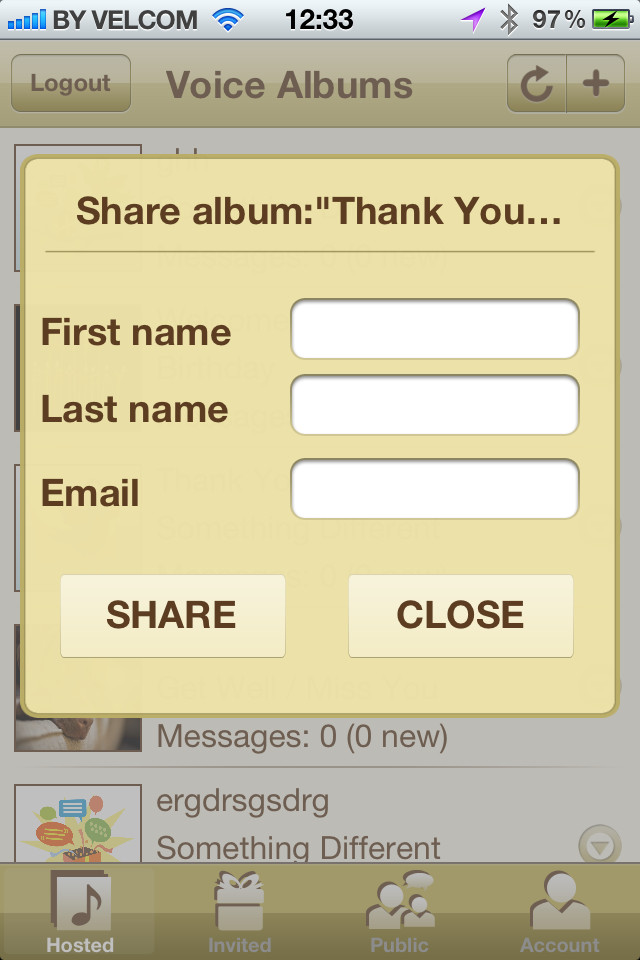Switch to the Invited tab
The height and width of the screenshot is (960, 640).
click(x=239, y=912)
